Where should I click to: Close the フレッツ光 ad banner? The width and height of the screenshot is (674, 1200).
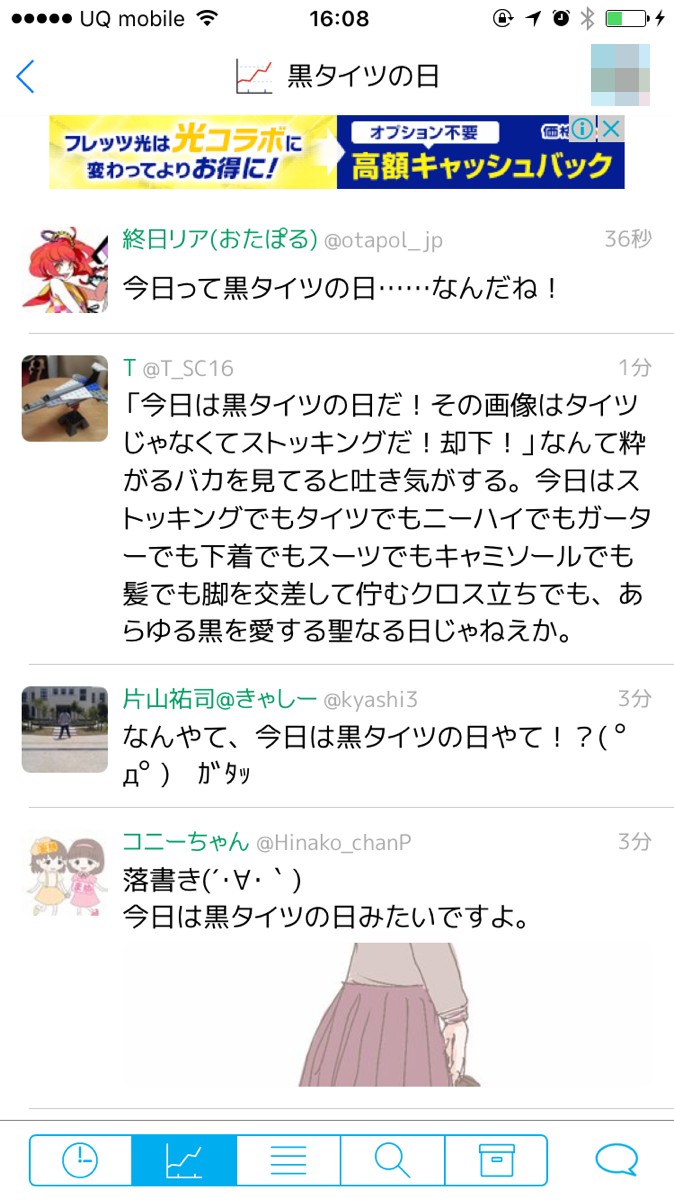pos(611,129)
